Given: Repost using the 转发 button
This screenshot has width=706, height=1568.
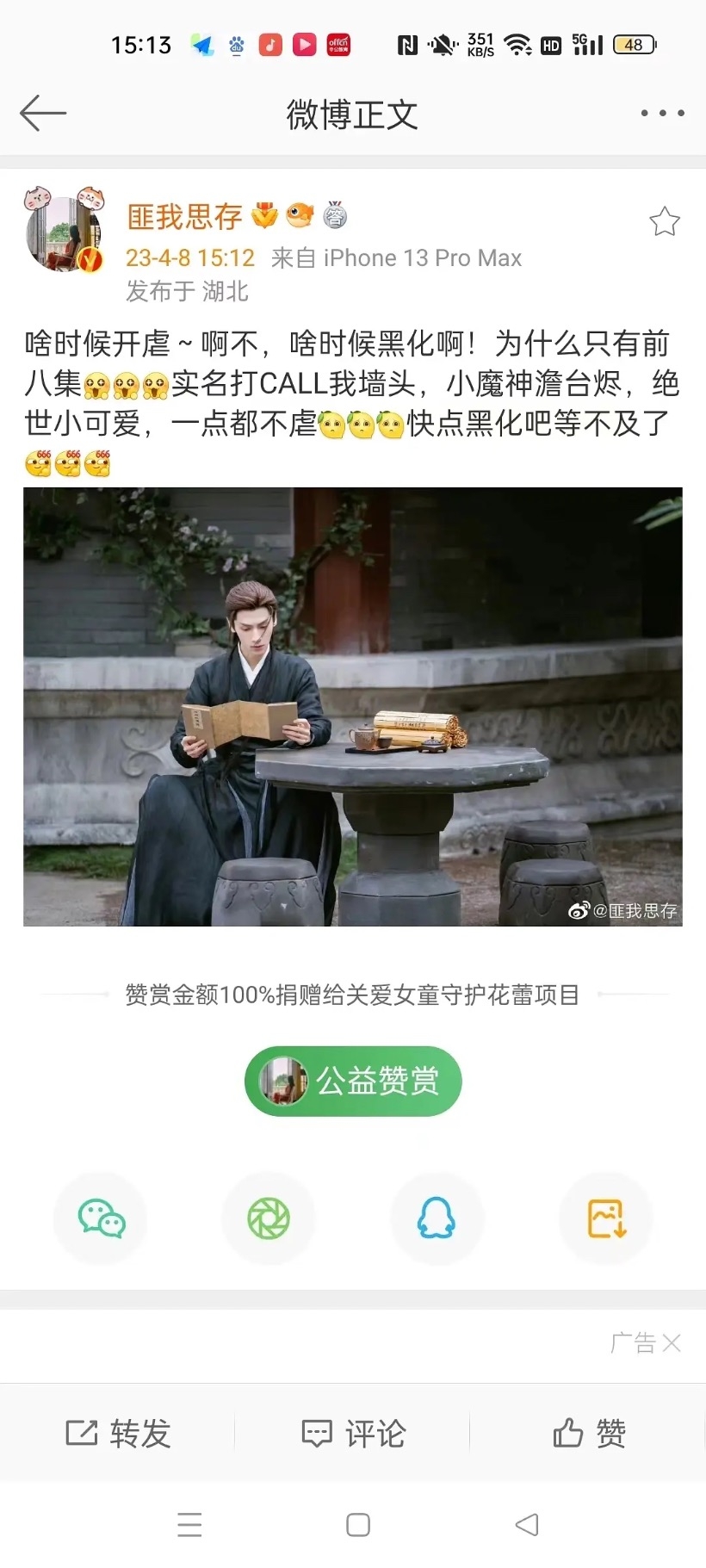Looking at the screenshot, I should tap(118, 1434).
